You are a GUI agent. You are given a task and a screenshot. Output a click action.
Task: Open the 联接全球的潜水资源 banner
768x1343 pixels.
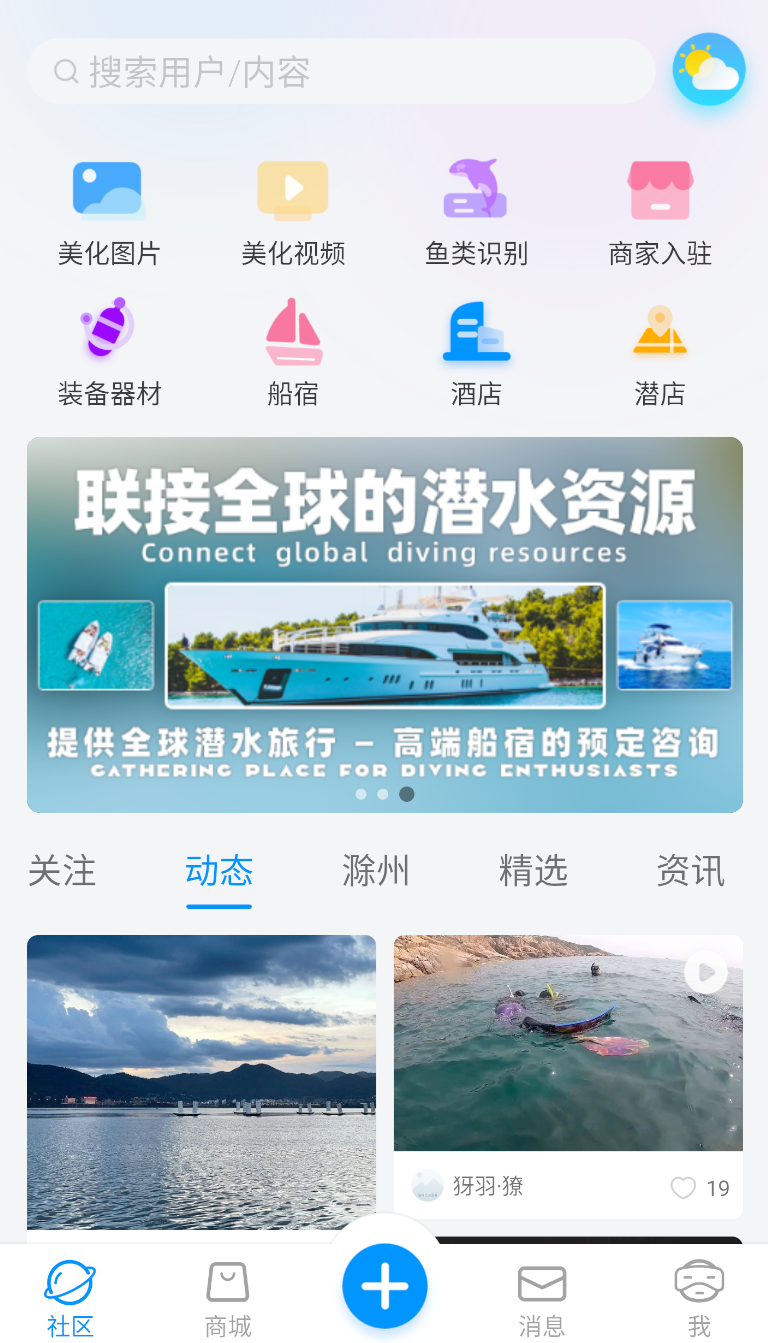(385, 624)
